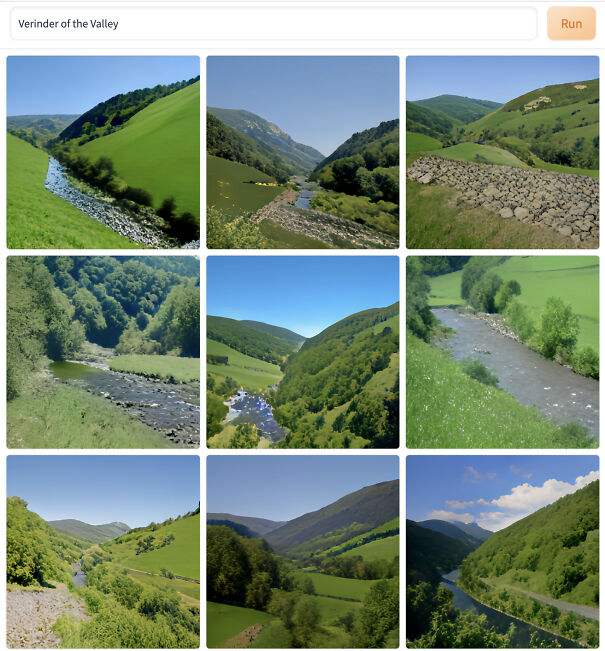Image resolution: width=605 pixels, height=651 pixels.
Task: Select the hazy mountain valley stream image
Action: tap(303, 152)
